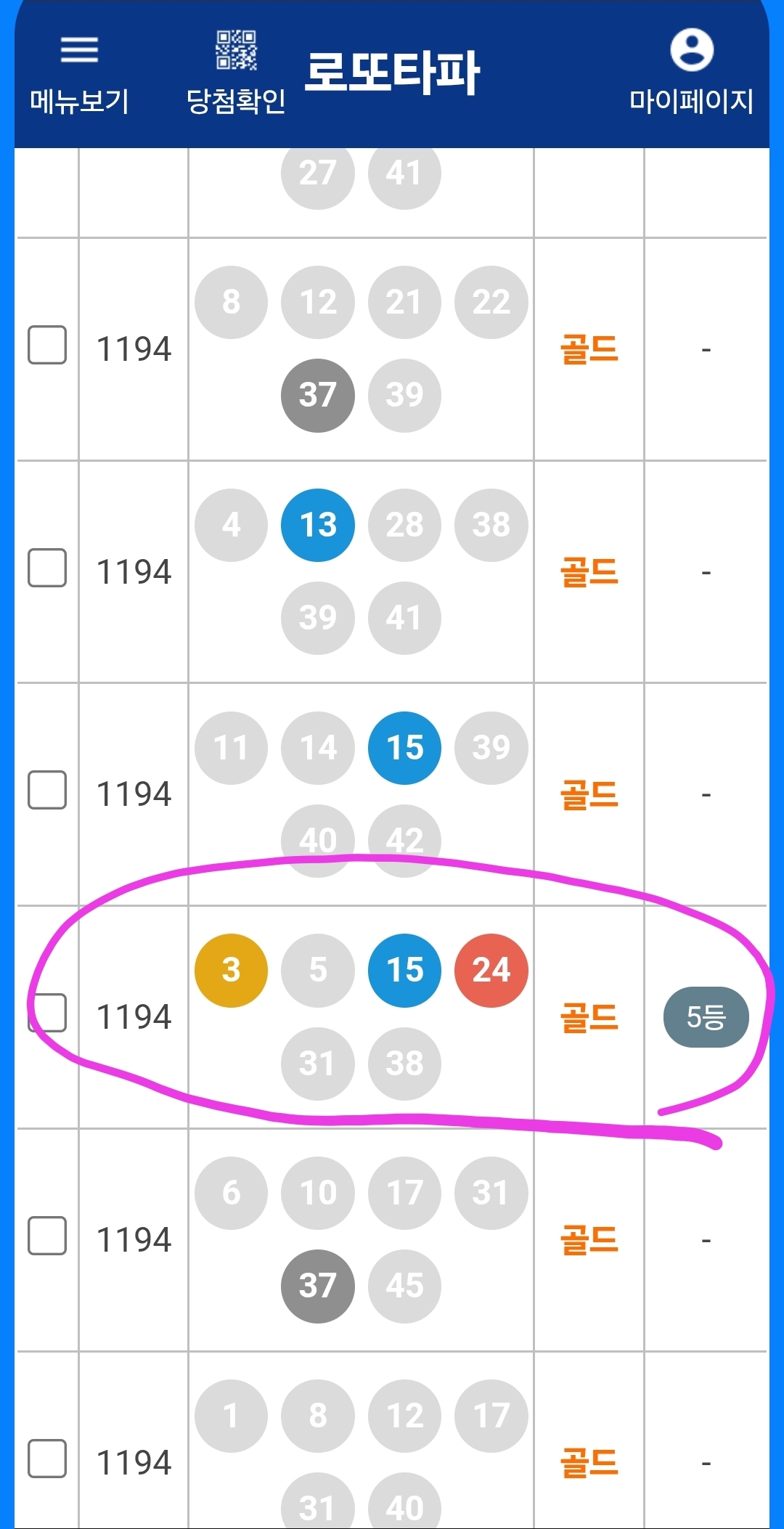Open 당첨확인 QR scanner
The height and width of the screenshot is (1529, 784).
tap(236, 73)
